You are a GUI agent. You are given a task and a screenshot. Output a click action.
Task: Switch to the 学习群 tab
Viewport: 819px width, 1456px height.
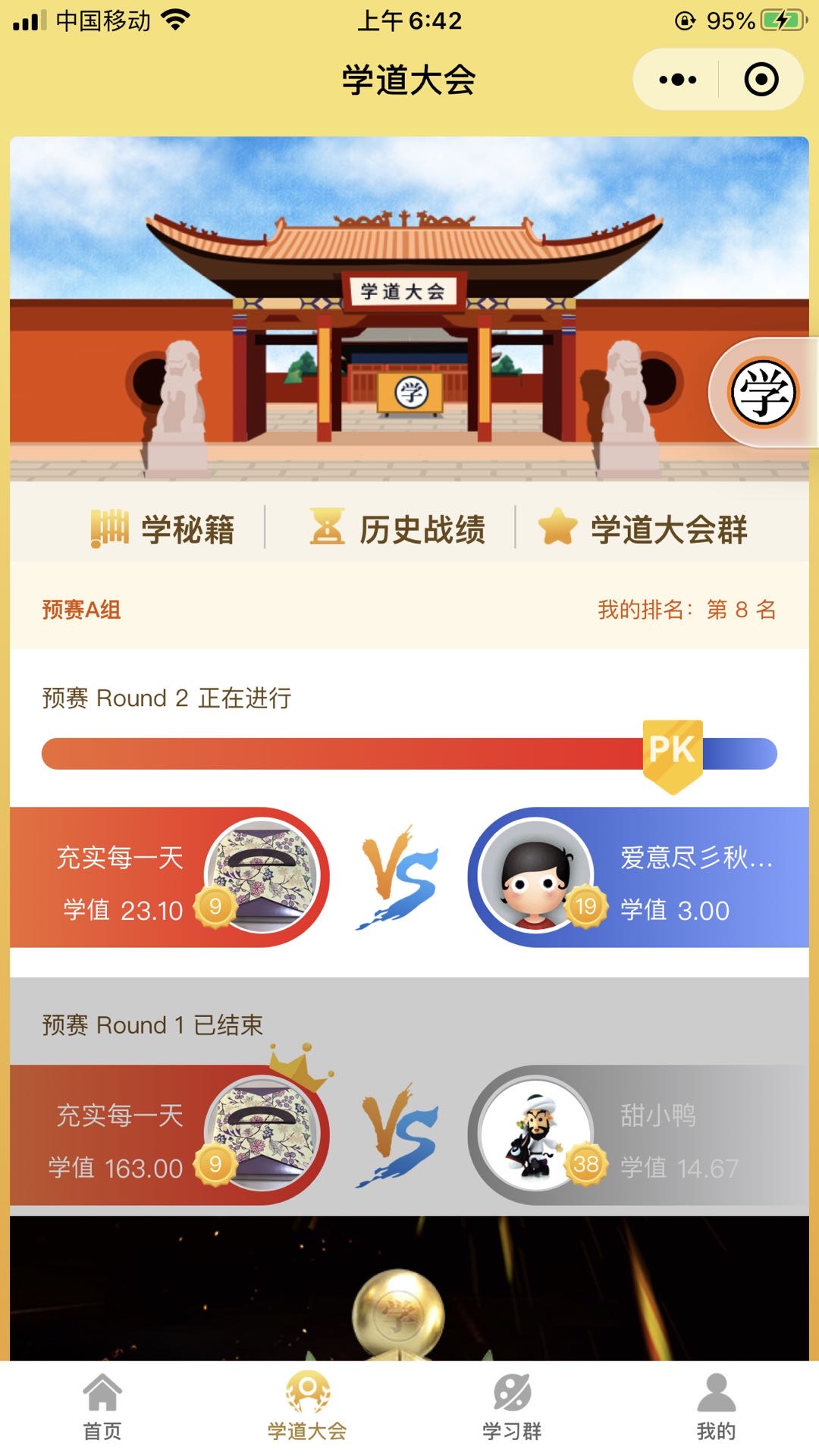tap(512, 1408)
